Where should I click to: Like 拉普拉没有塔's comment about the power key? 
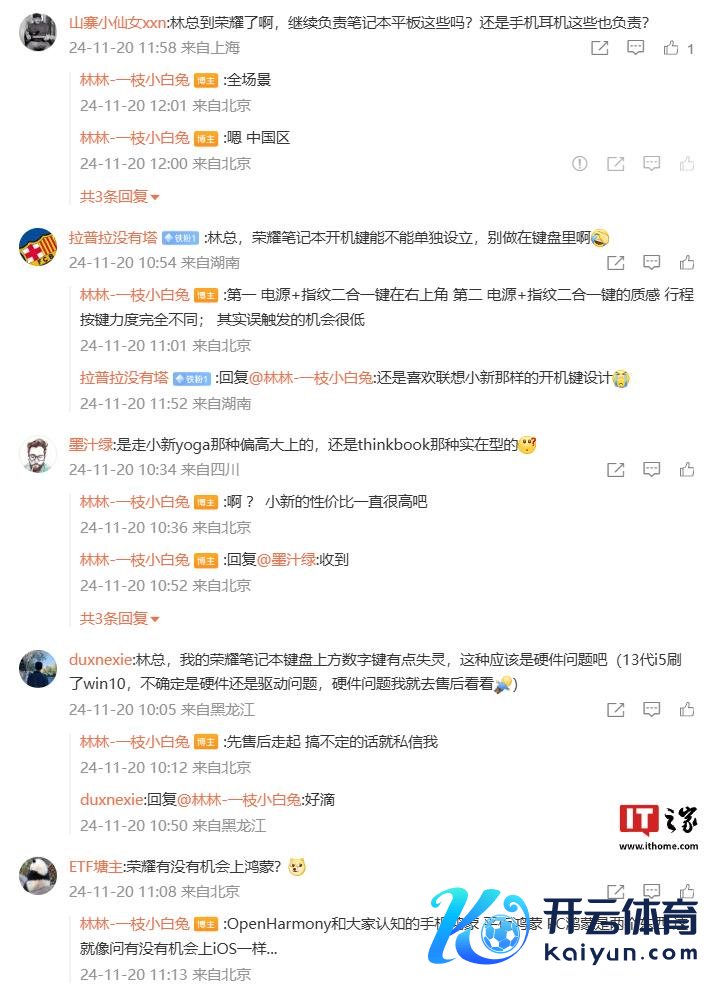(687, 262)
